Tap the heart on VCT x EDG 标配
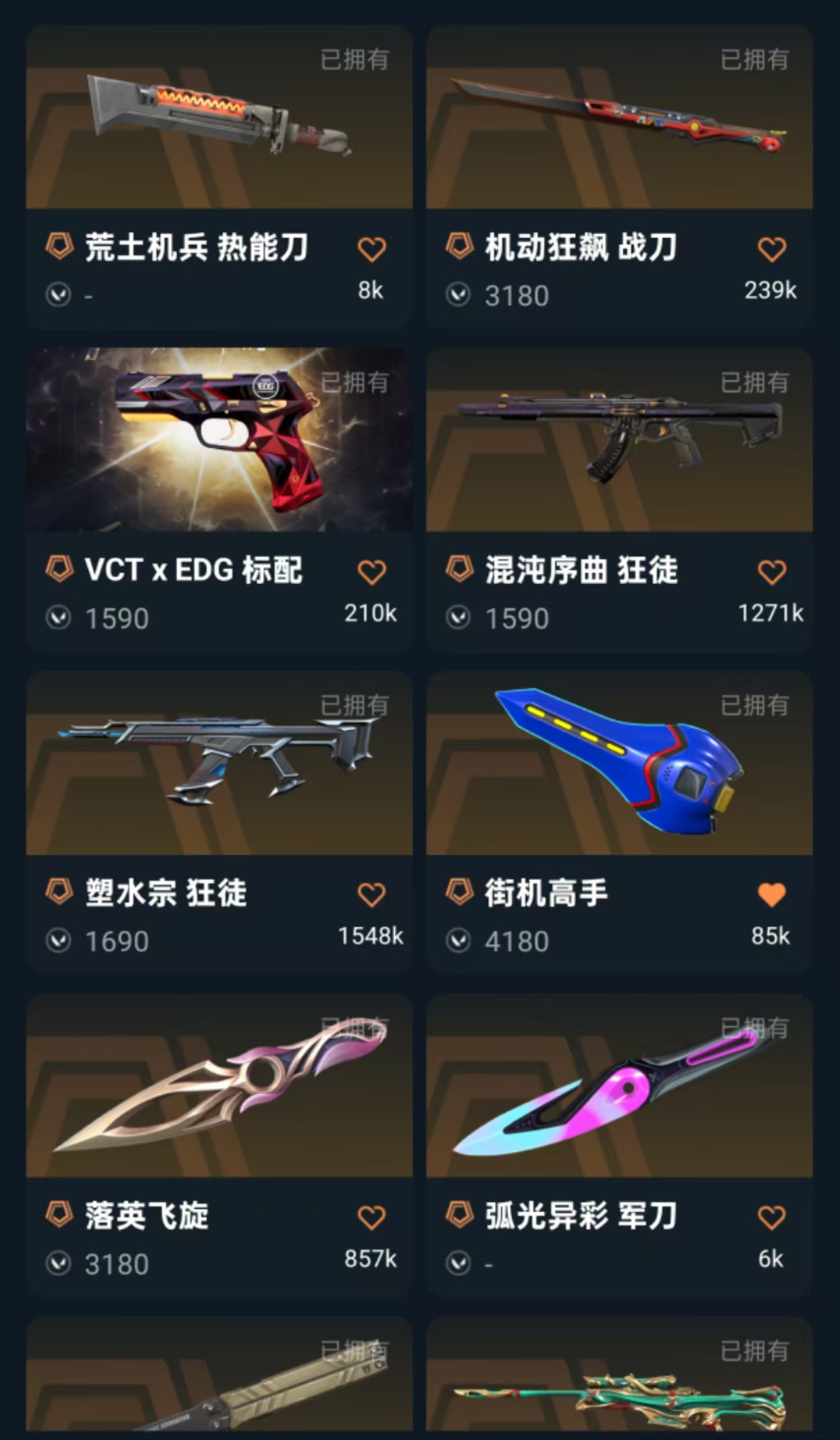The image size is (840, 1440). [372, 572]
